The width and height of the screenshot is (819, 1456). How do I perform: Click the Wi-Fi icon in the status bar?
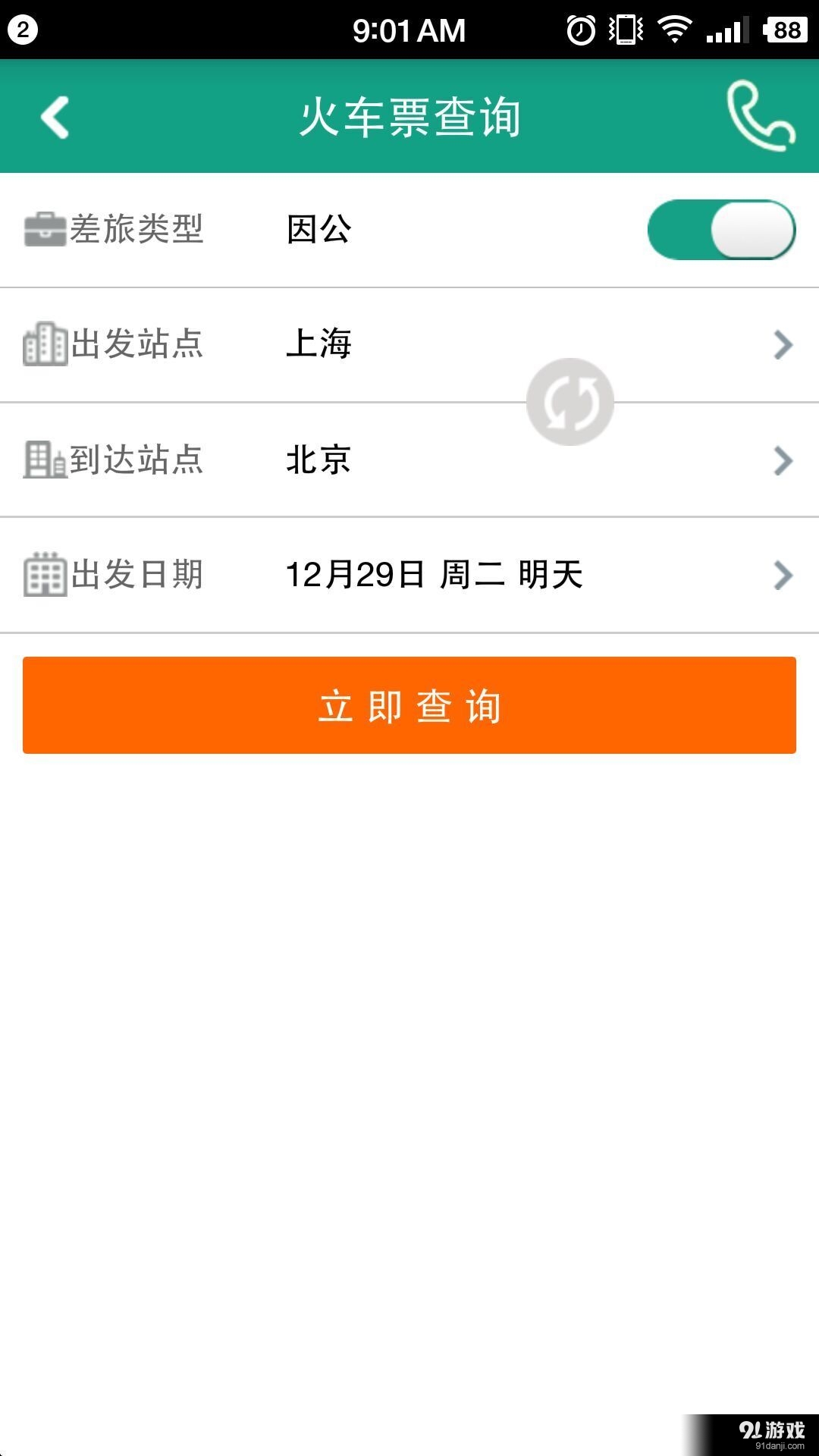(x=673, y=30)
